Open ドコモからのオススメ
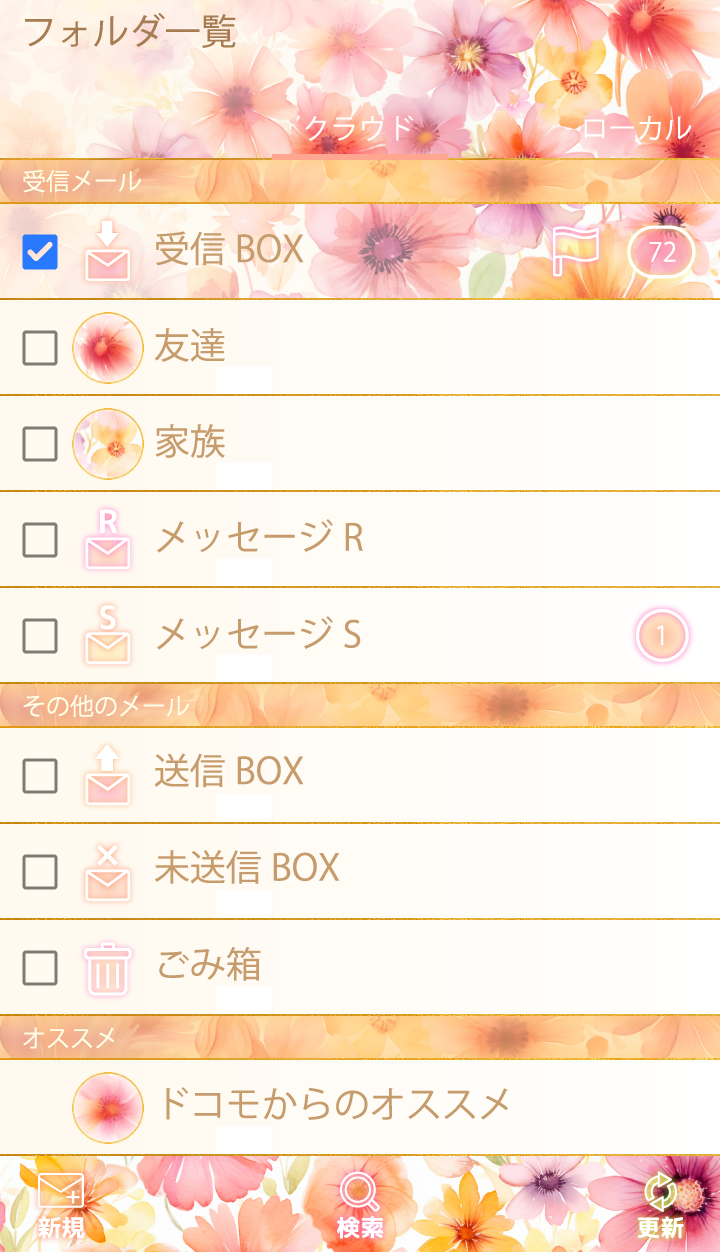720x1252 pixels. click(333, 1105)
